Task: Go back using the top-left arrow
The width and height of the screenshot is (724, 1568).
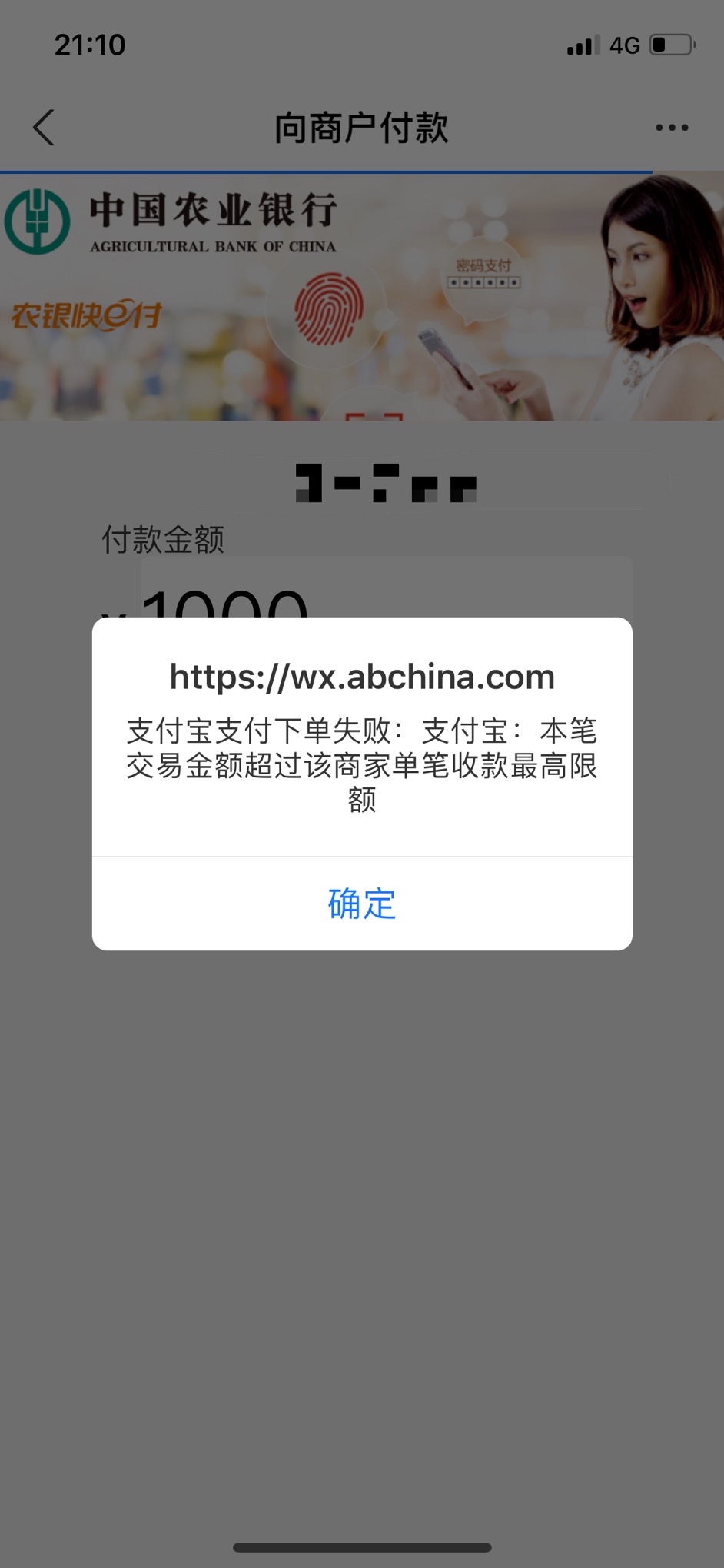Action: 44,128
